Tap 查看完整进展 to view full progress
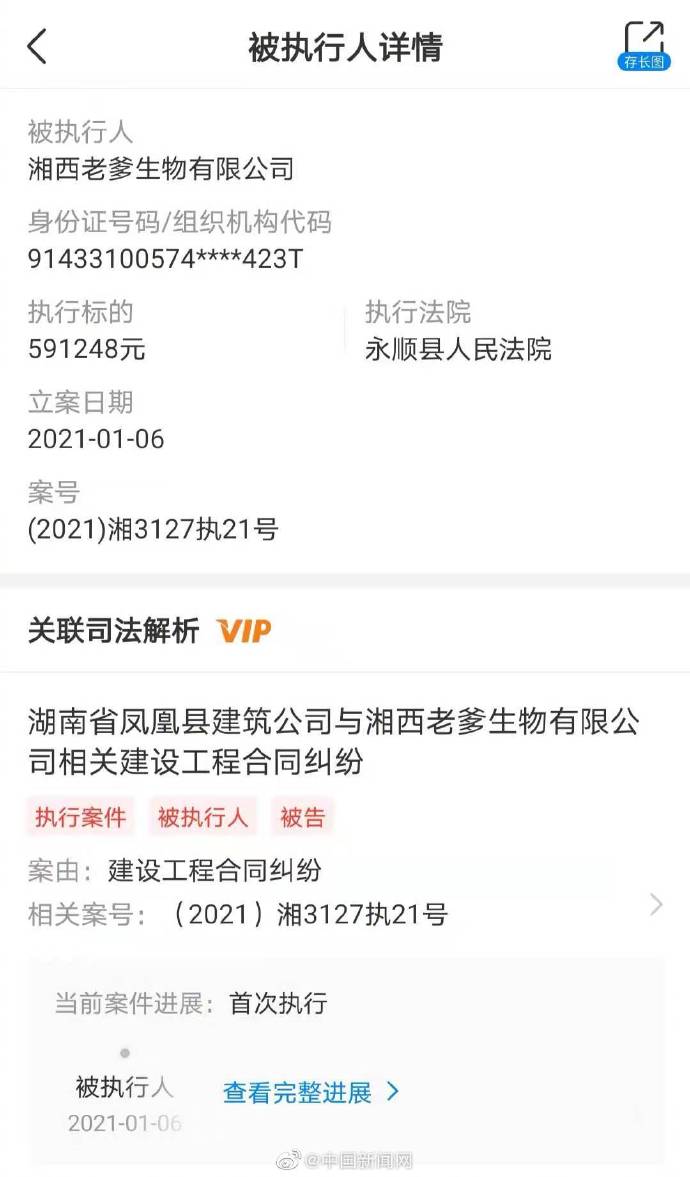690x1177 pixels. [x=310, y=1092]
